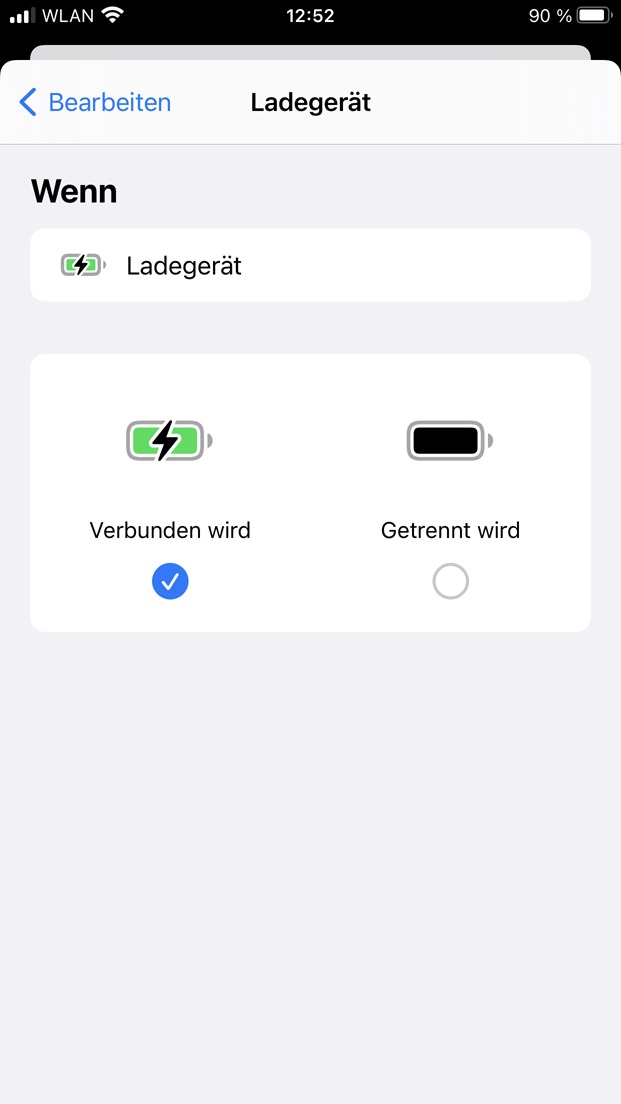Go back to Bearbeiten
The image size is (621, 1104).
tap(95, 102)
